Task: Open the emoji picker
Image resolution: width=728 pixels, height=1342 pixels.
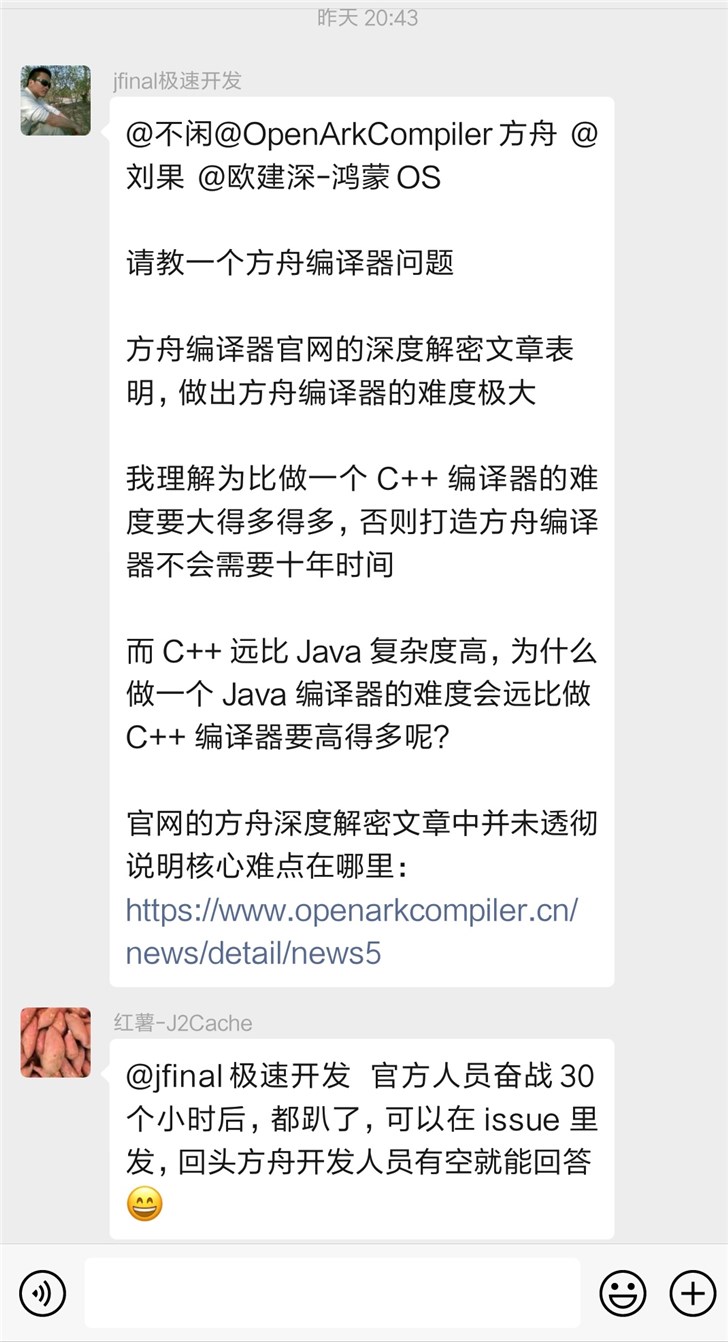Action: click(x=622, y=1293)
